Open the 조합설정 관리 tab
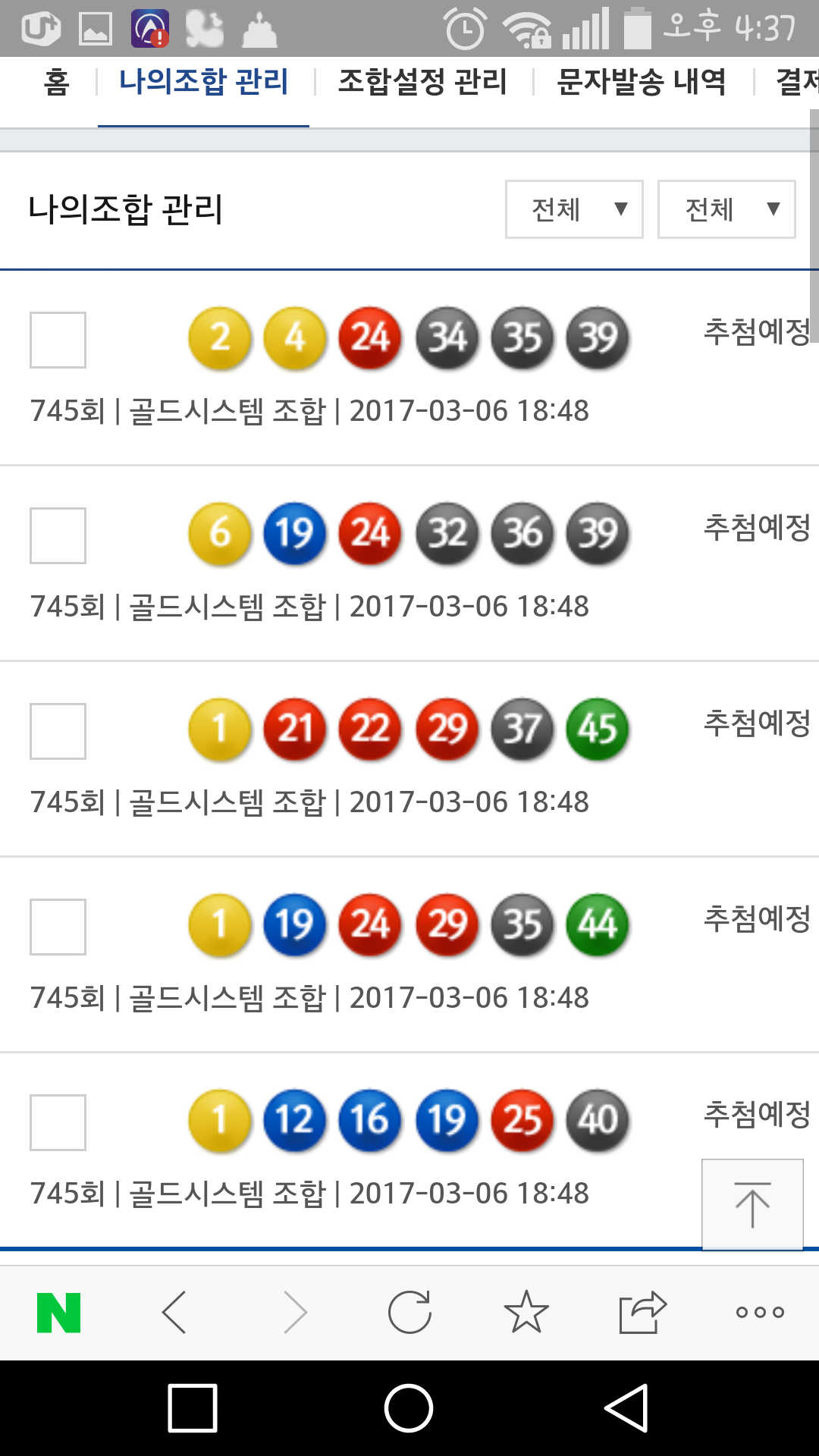819x1456 pixels. [422, 82]
